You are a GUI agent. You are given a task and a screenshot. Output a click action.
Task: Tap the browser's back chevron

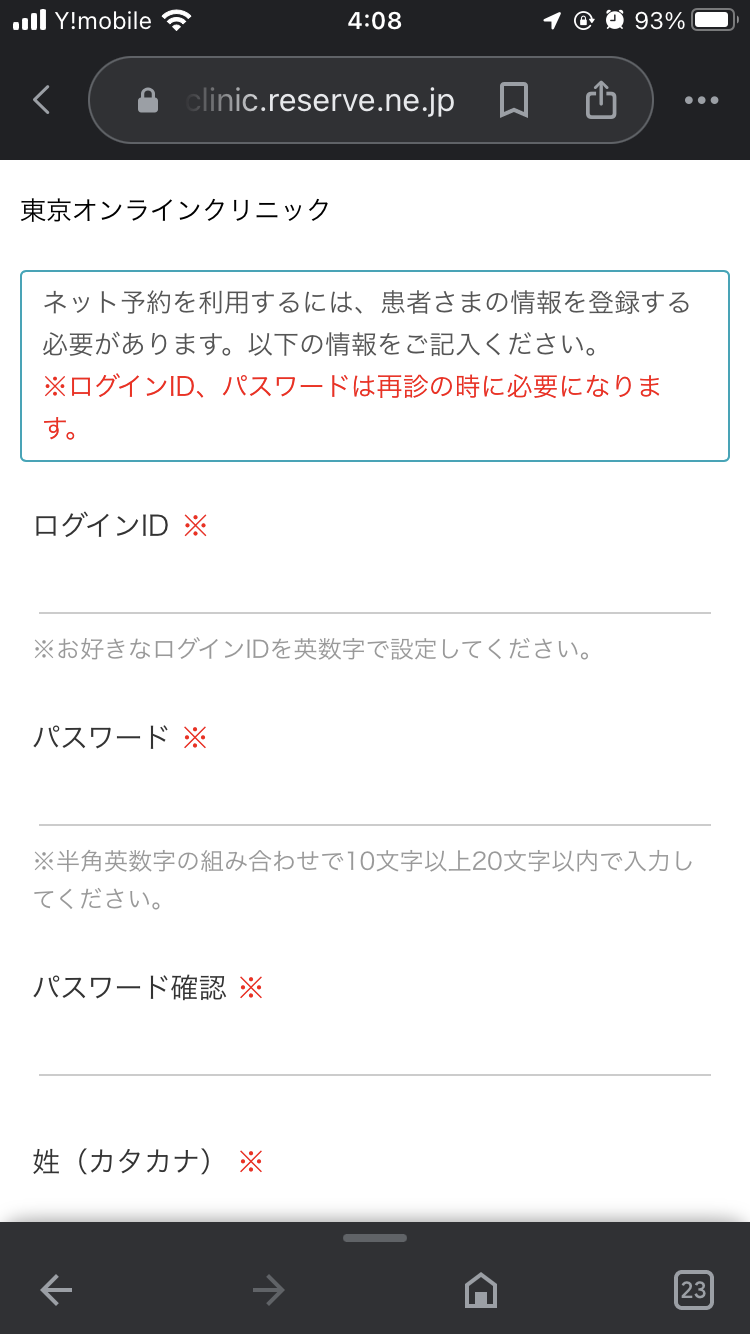tap(41, 100)
